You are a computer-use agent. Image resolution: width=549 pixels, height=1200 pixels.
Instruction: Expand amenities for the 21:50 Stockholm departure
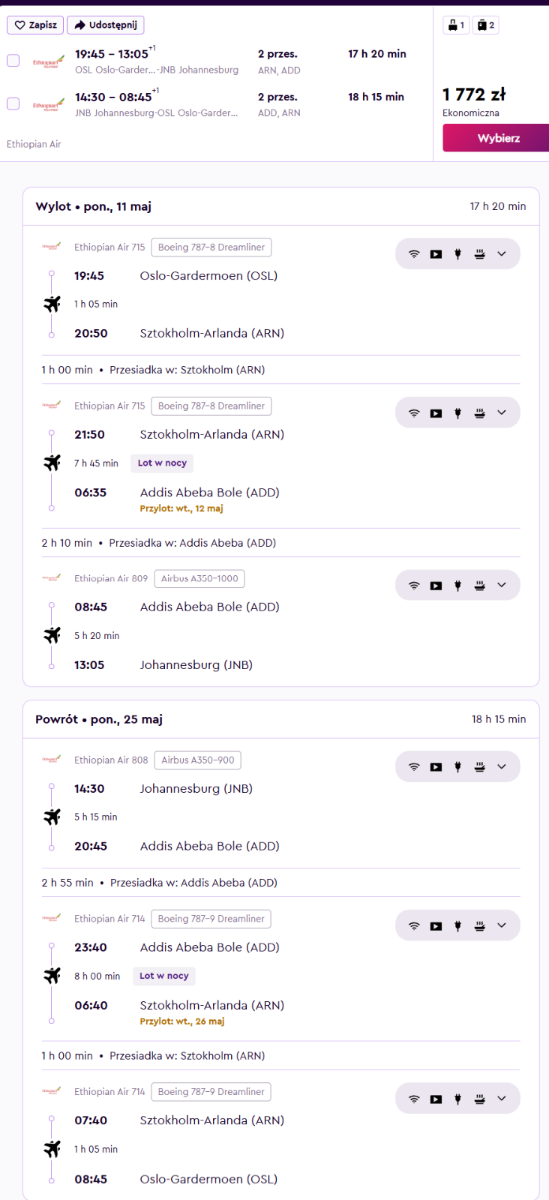click(x=501, y=413)
